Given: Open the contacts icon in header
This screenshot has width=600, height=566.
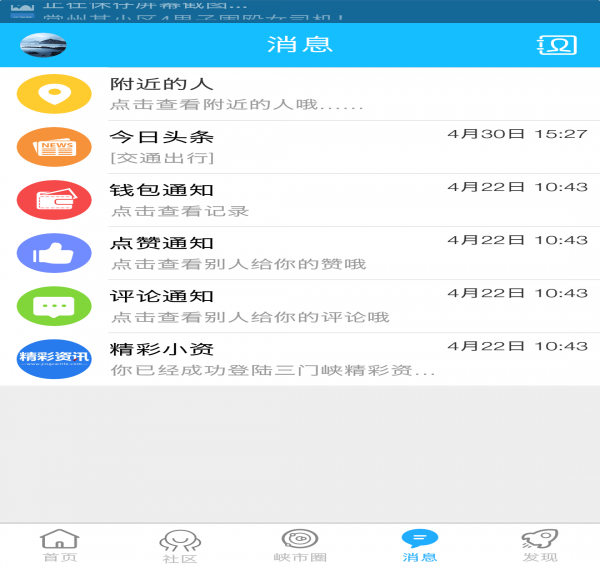Looking at the screenshot, I should tap(557, 45).
